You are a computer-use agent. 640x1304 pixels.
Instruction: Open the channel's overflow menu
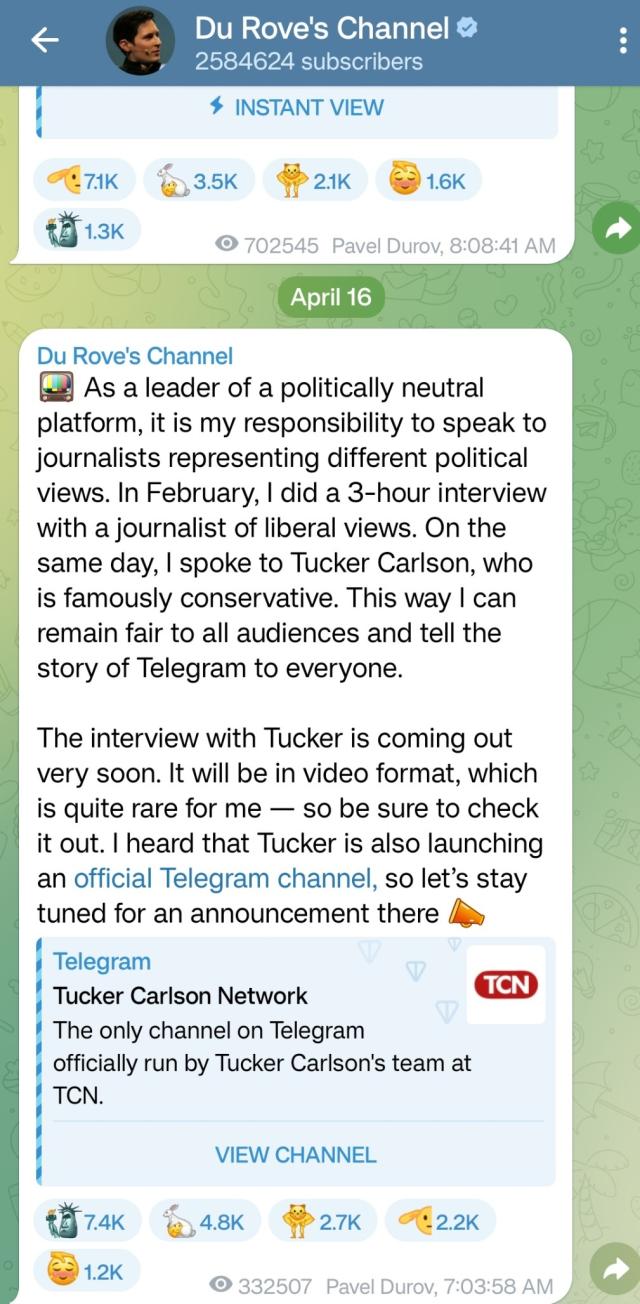point(622,41)
